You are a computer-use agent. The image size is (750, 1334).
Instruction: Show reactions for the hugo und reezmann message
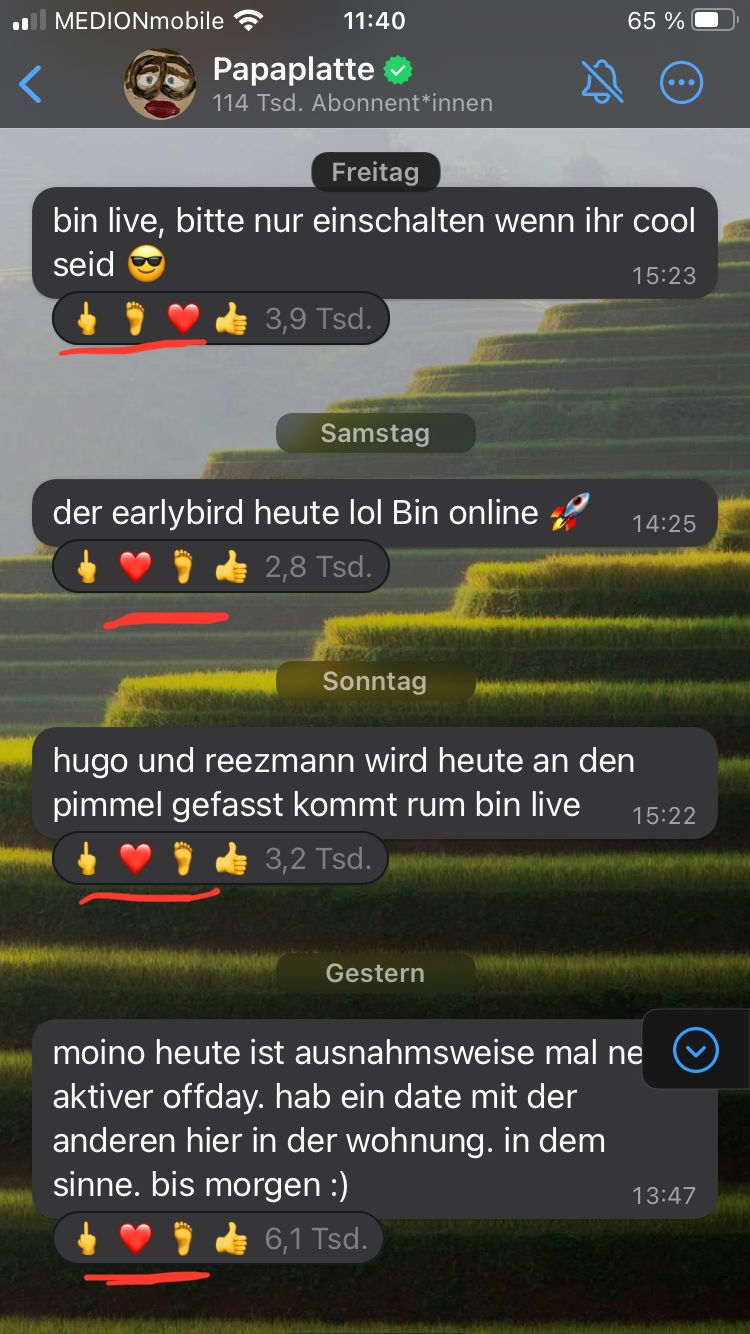click(x=220, y=858)
